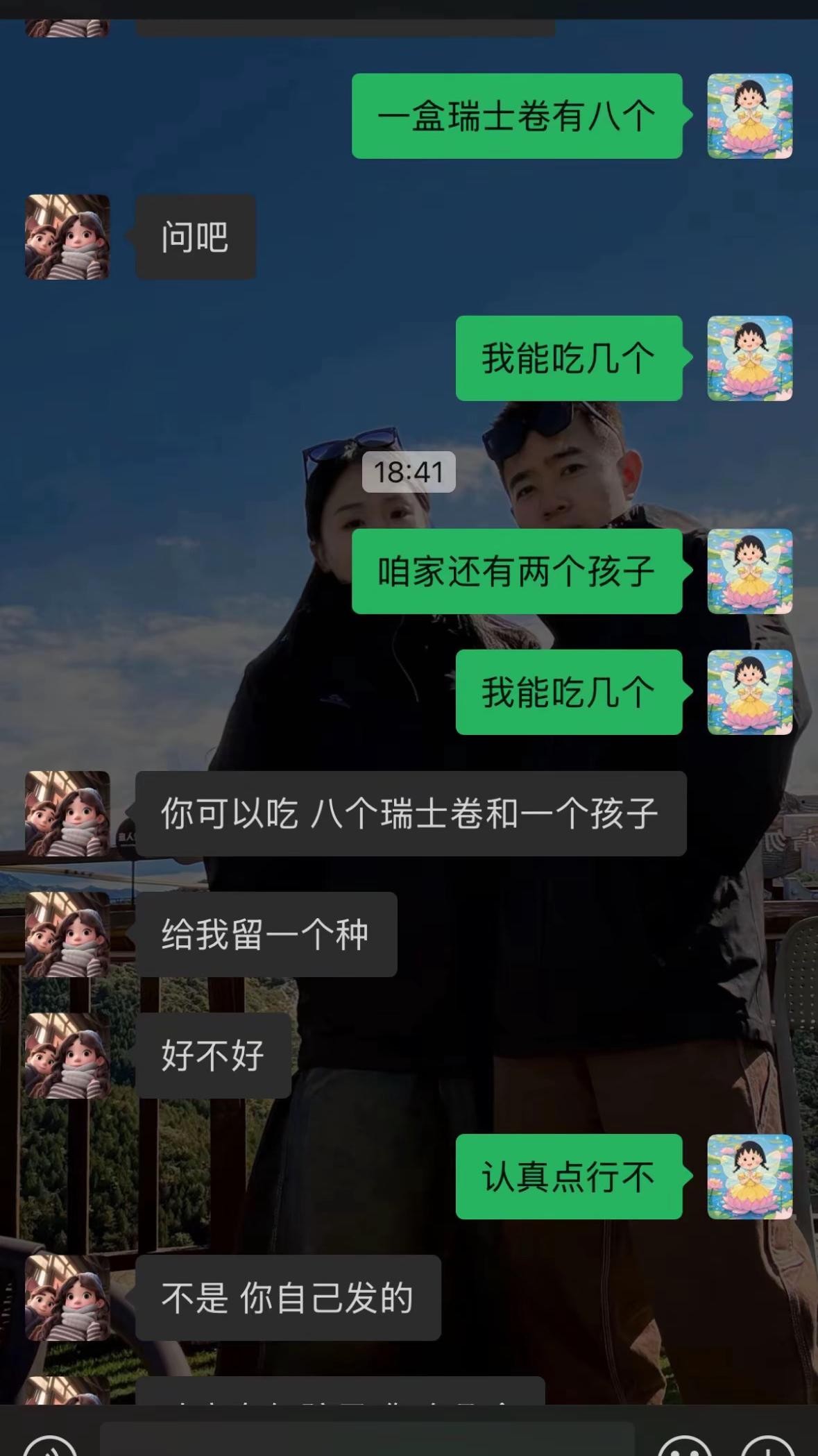
Task: Switch to voice message input
Action: click(50, 1447)
